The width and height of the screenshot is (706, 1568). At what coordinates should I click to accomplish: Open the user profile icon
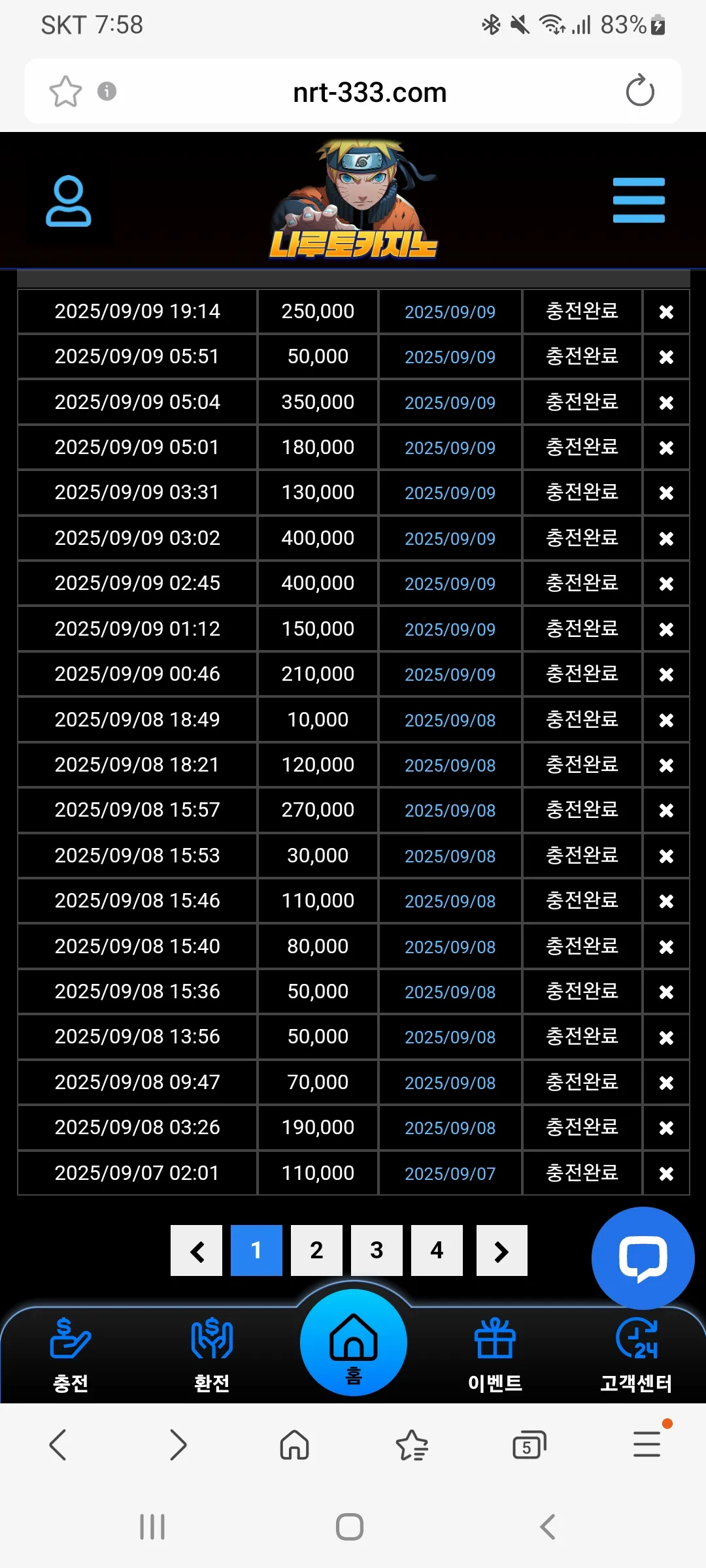[69, 201]
